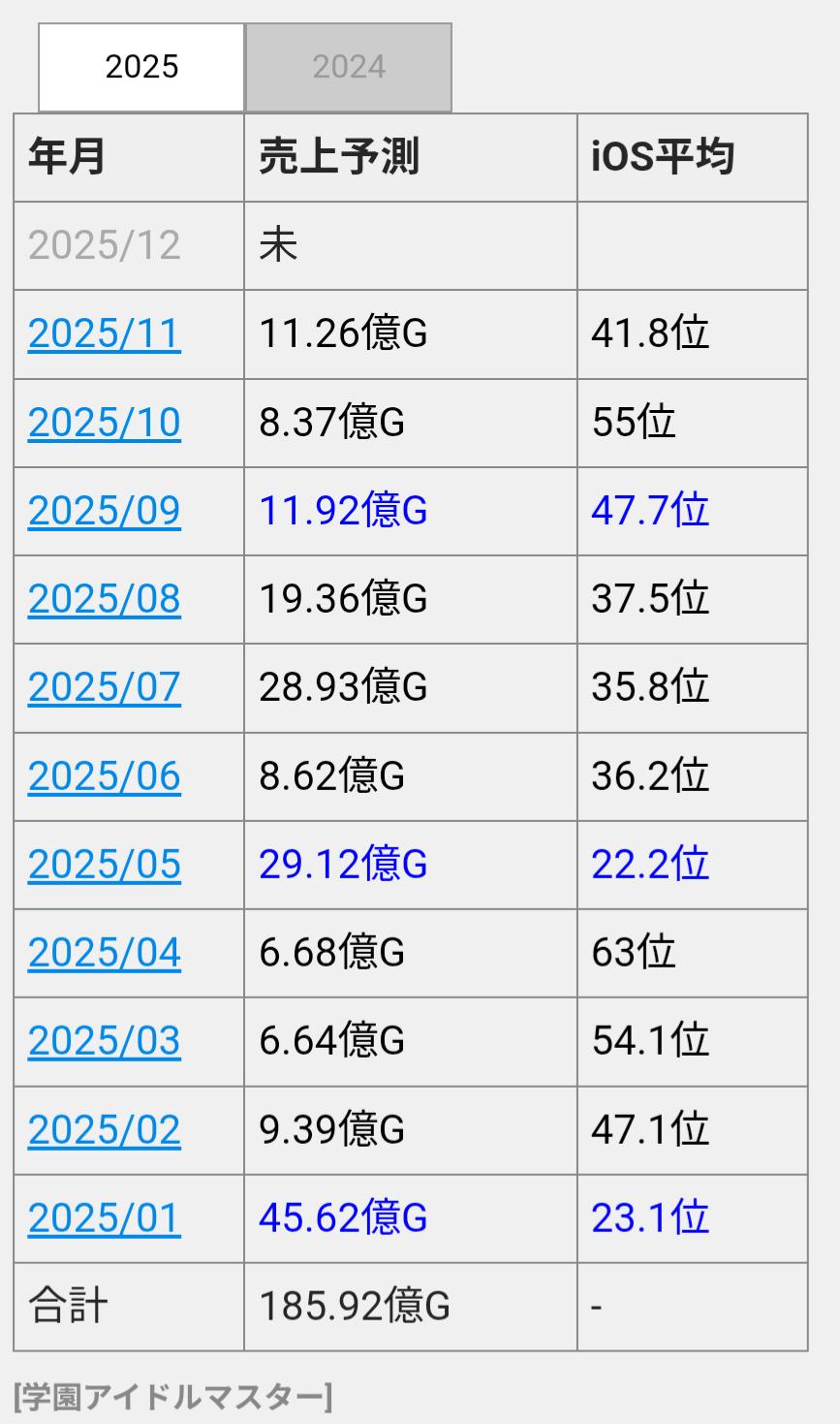Select the 2025 tab
This screenshot has height=1424, width=840.
[141, 67]
